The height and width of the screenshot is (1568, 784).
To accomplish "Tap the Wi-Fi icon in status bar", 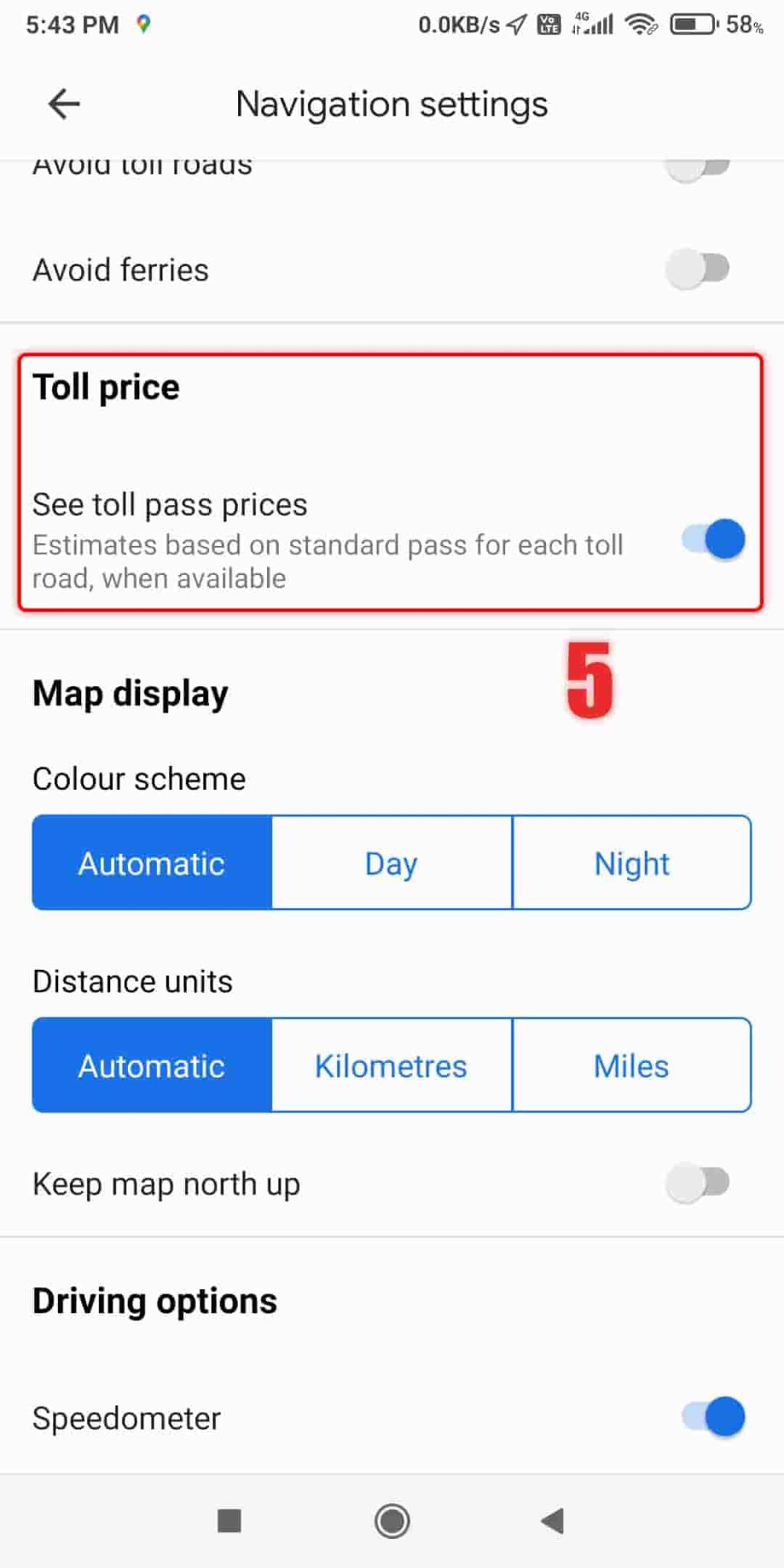I will pyautogui.click(x=642, y=24).
